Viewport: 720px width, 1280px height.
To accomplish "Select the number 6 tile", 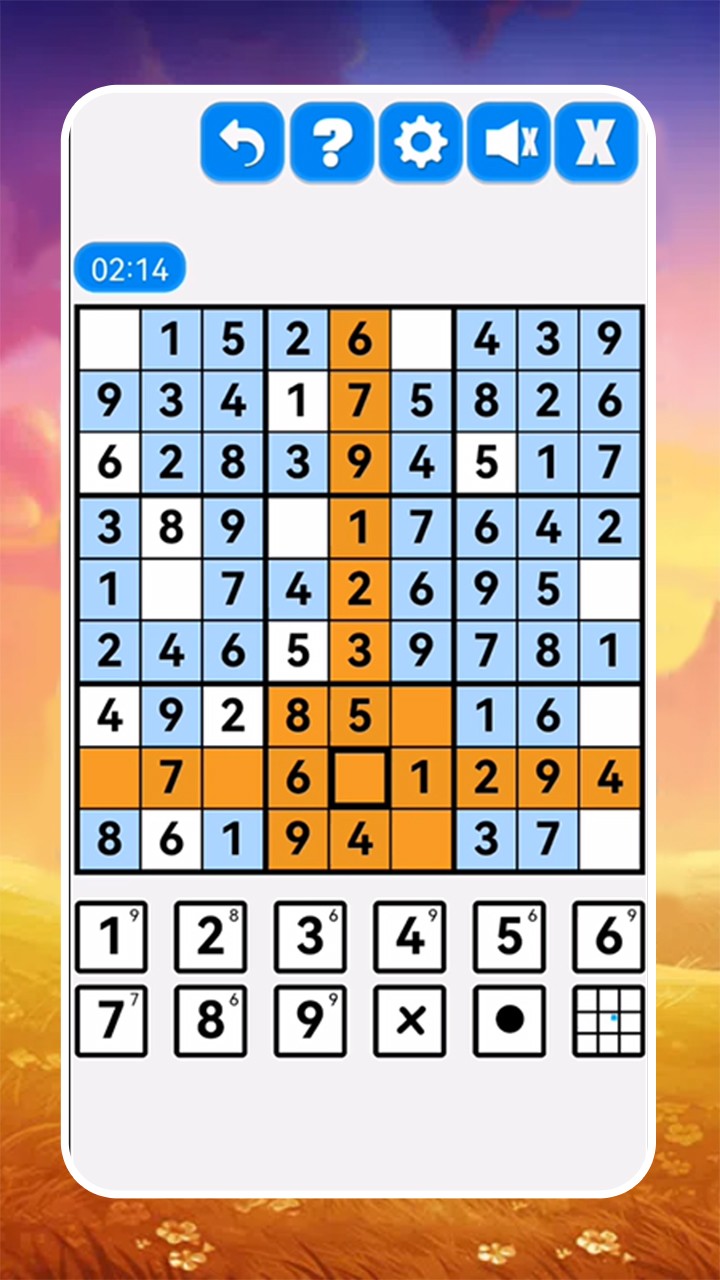I will click(609, 937).
